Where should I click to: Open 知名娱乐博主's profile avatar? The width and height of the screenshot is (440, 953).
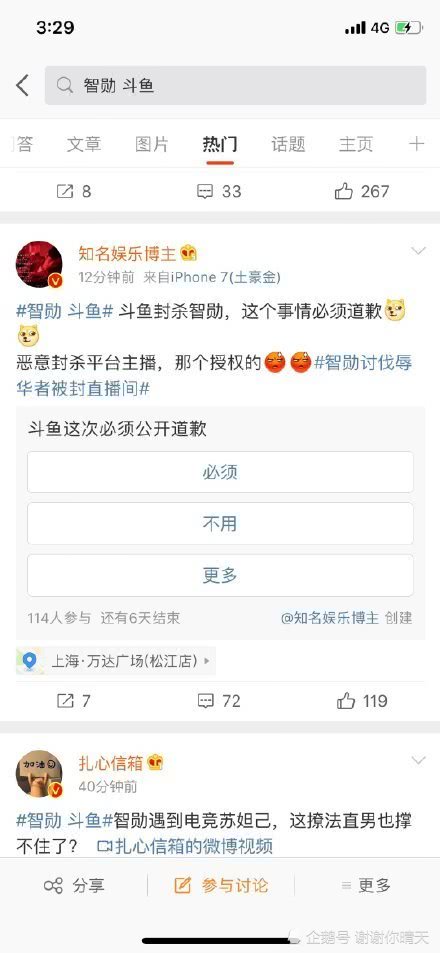coord(39,264)
